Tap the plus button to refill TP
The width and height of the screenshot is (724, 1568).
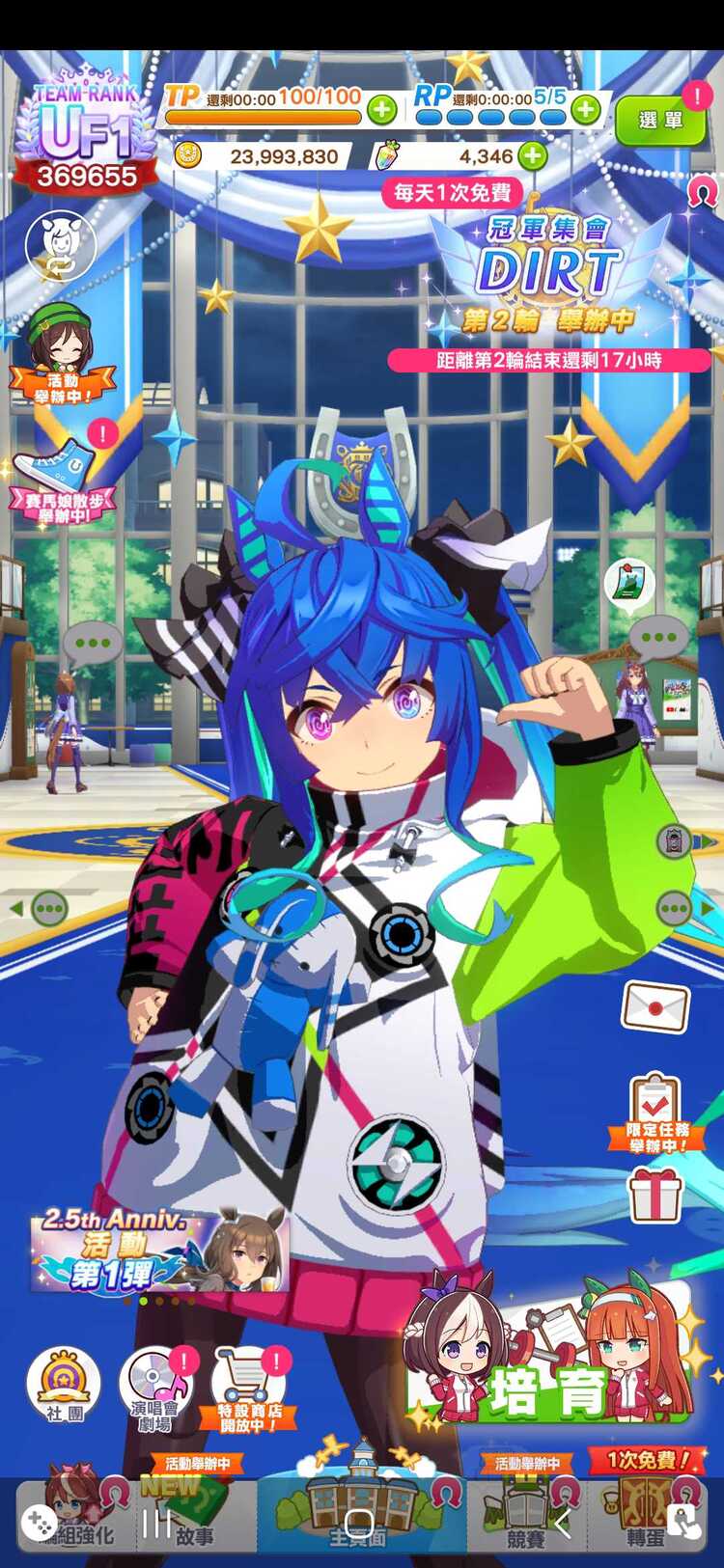(382, 110)
